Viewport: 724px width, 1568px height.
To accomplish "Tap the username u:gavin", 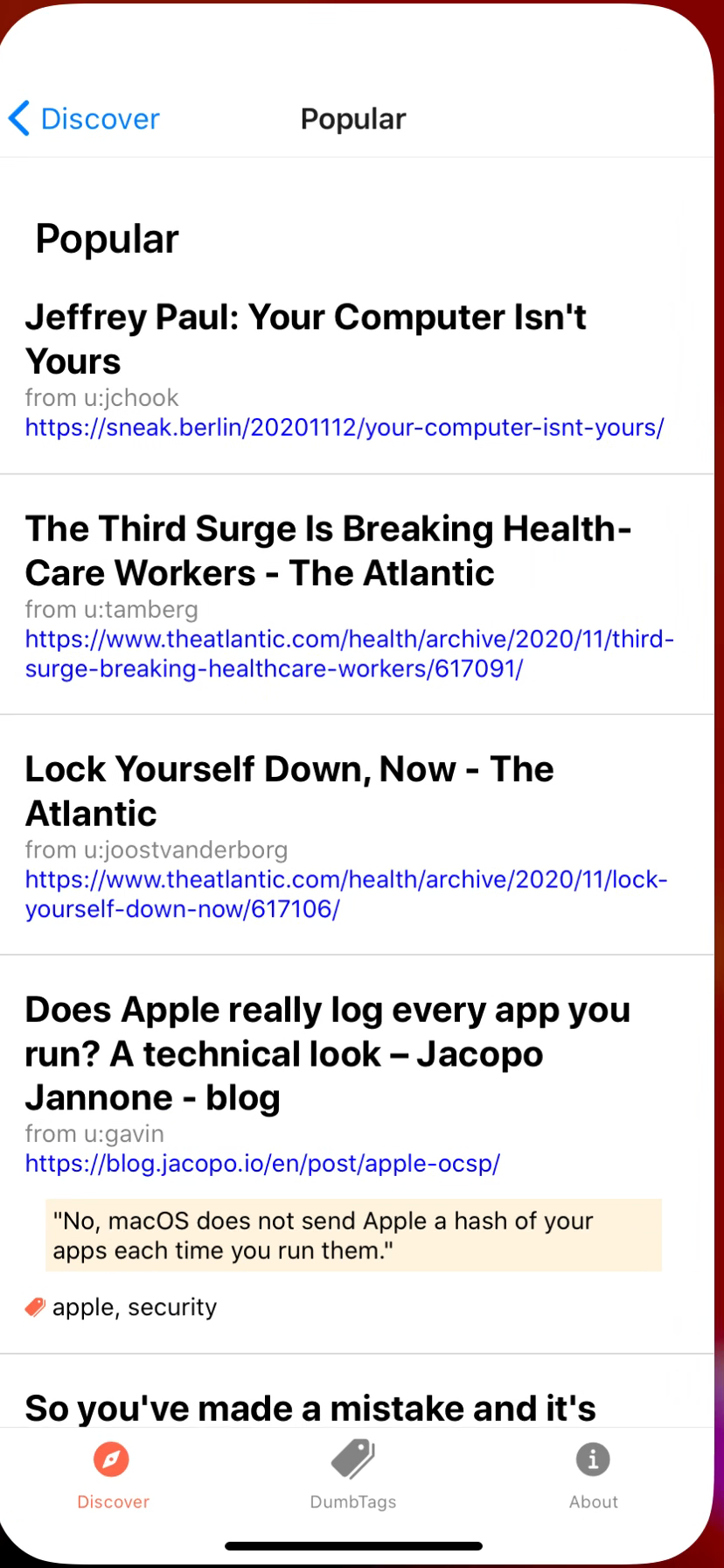I will tap(94, 1133).
